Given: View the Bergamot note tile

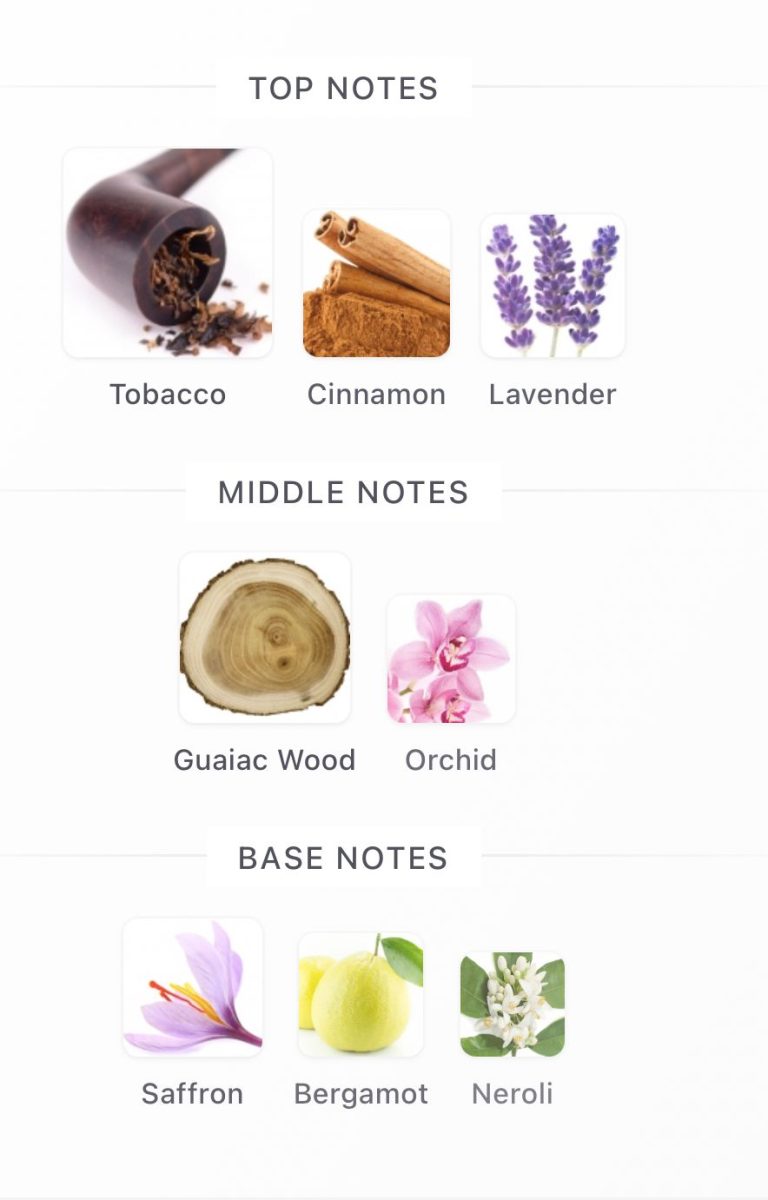Looking at the screenshot, I should (x=361, y=995).
